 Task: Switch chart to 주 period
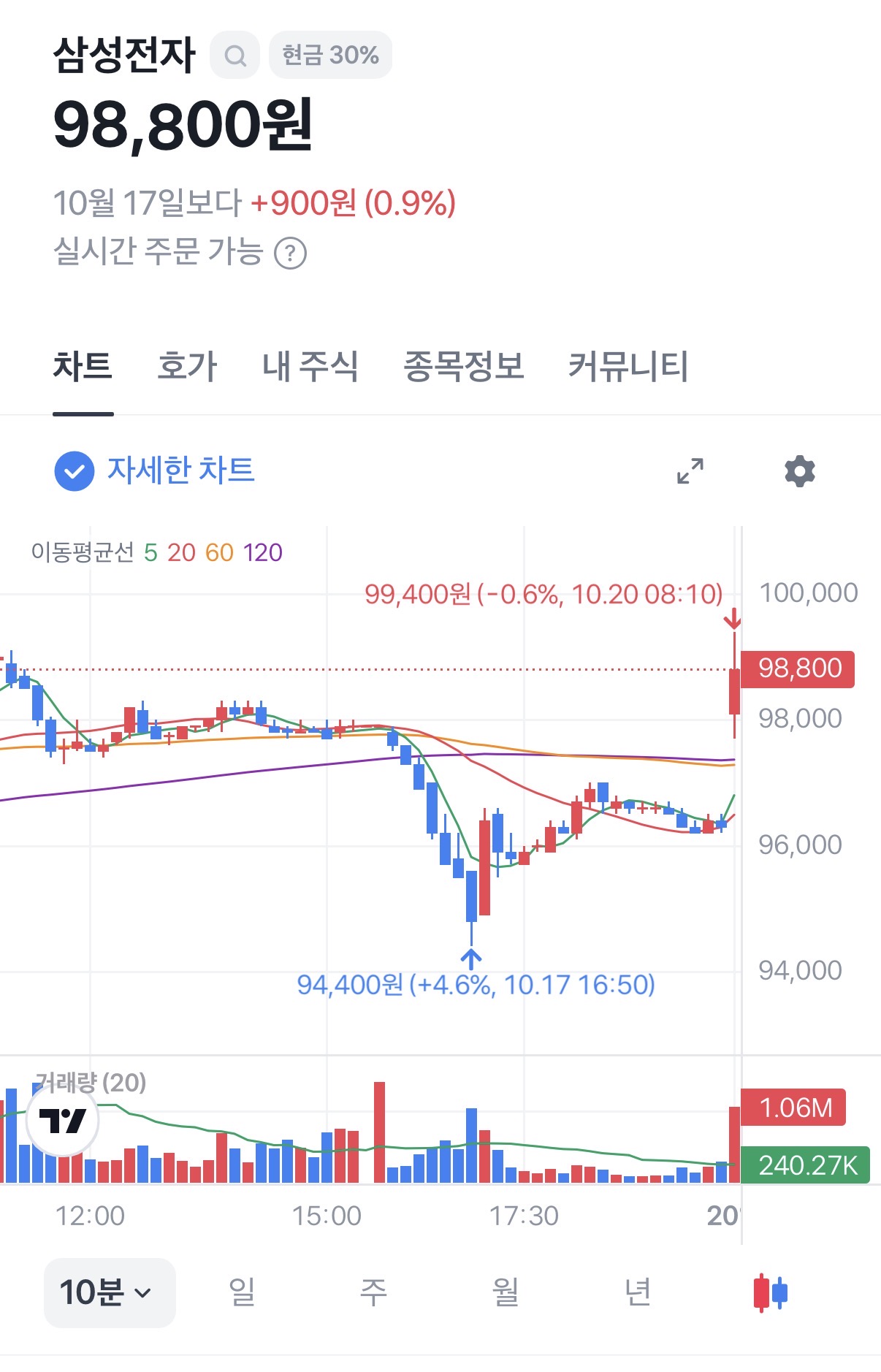point(373,1292)
